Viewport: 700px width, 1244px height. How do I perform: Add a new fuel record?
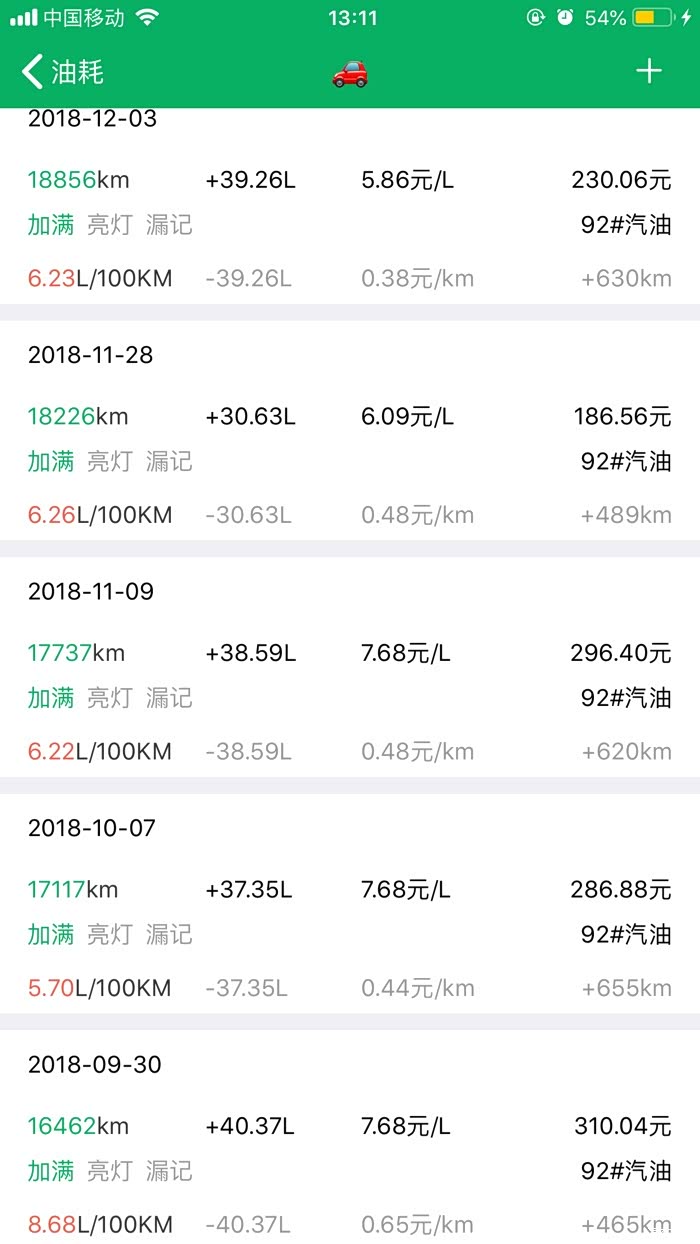click(649, 71)
